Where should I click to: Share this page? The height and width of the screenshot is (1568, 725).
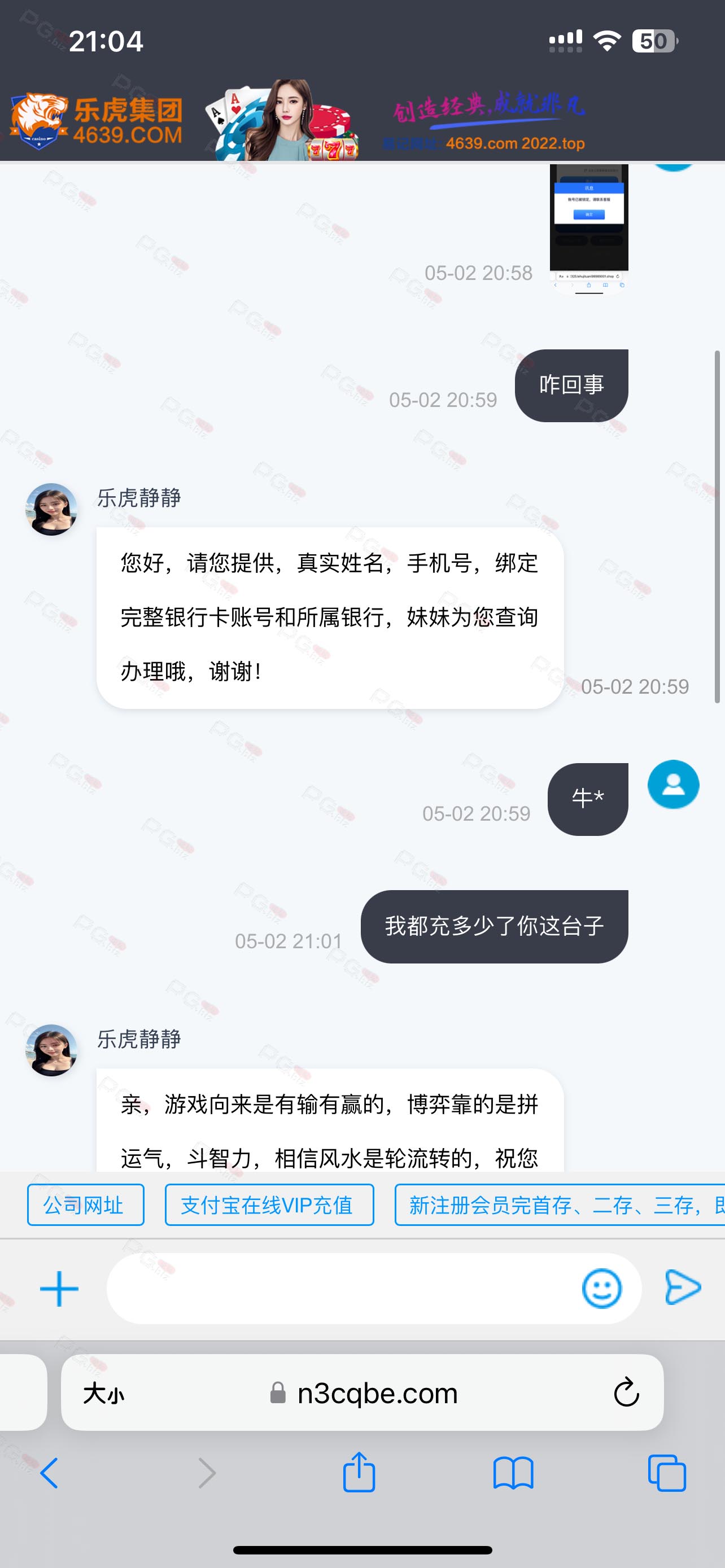(x=359, y=1472)
